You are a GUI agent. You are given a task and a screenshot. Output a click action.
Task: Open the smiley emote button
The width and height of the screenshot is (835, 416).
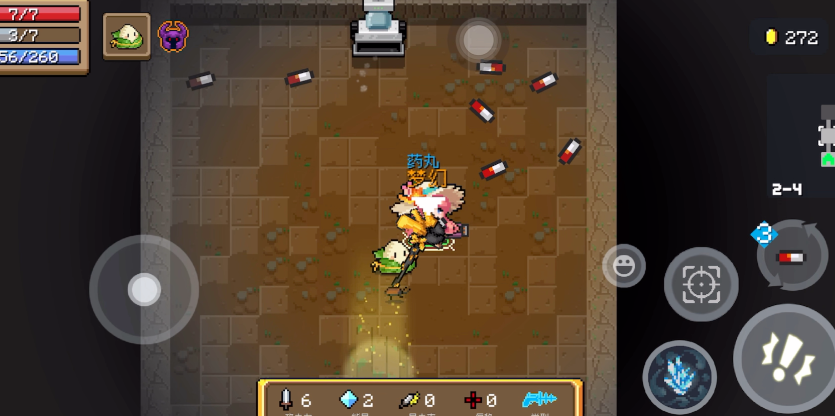pyautogui.click(x=623, y=266)
